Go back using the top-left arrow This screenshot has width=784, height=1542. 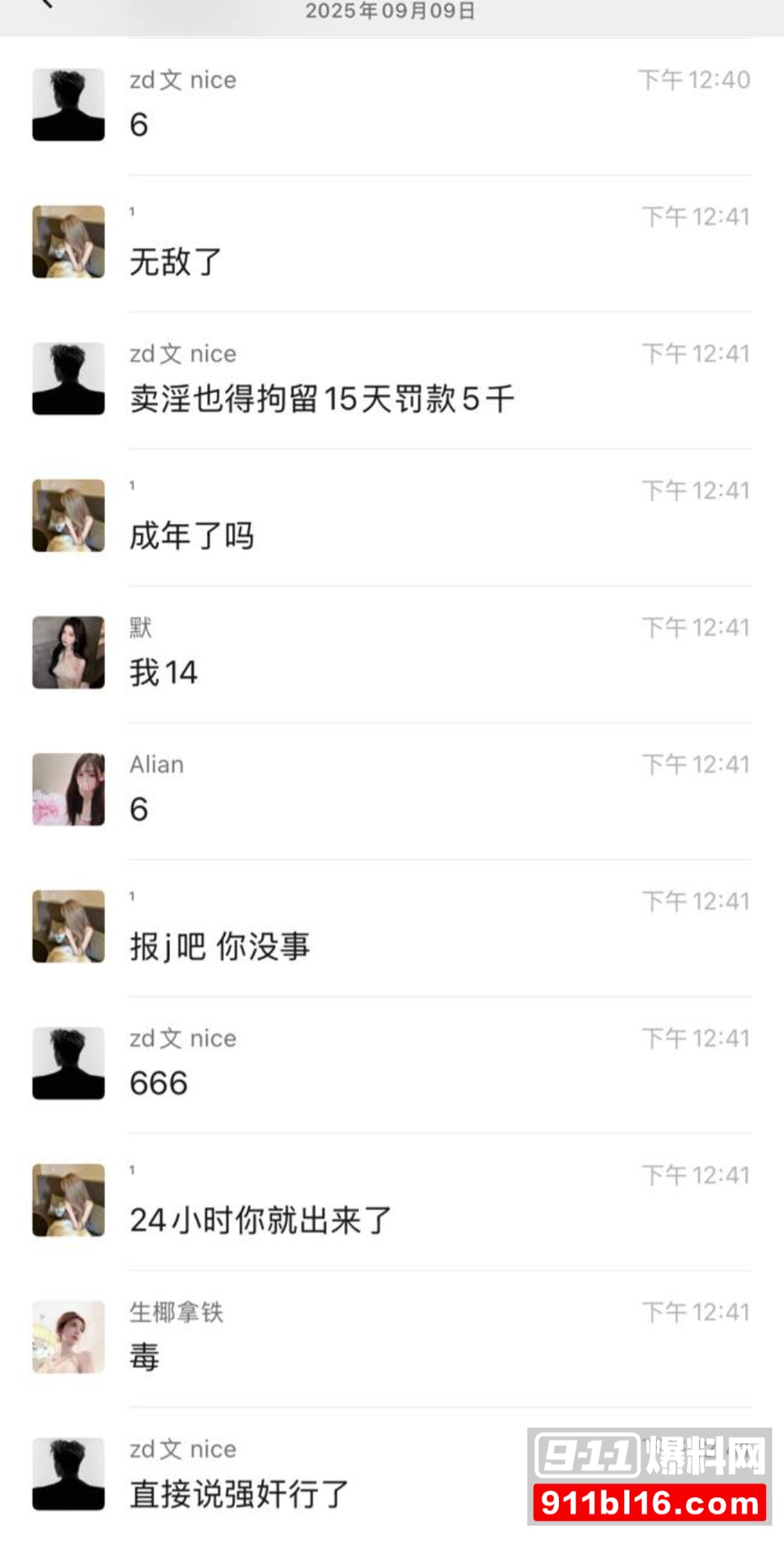coord(46,4)
